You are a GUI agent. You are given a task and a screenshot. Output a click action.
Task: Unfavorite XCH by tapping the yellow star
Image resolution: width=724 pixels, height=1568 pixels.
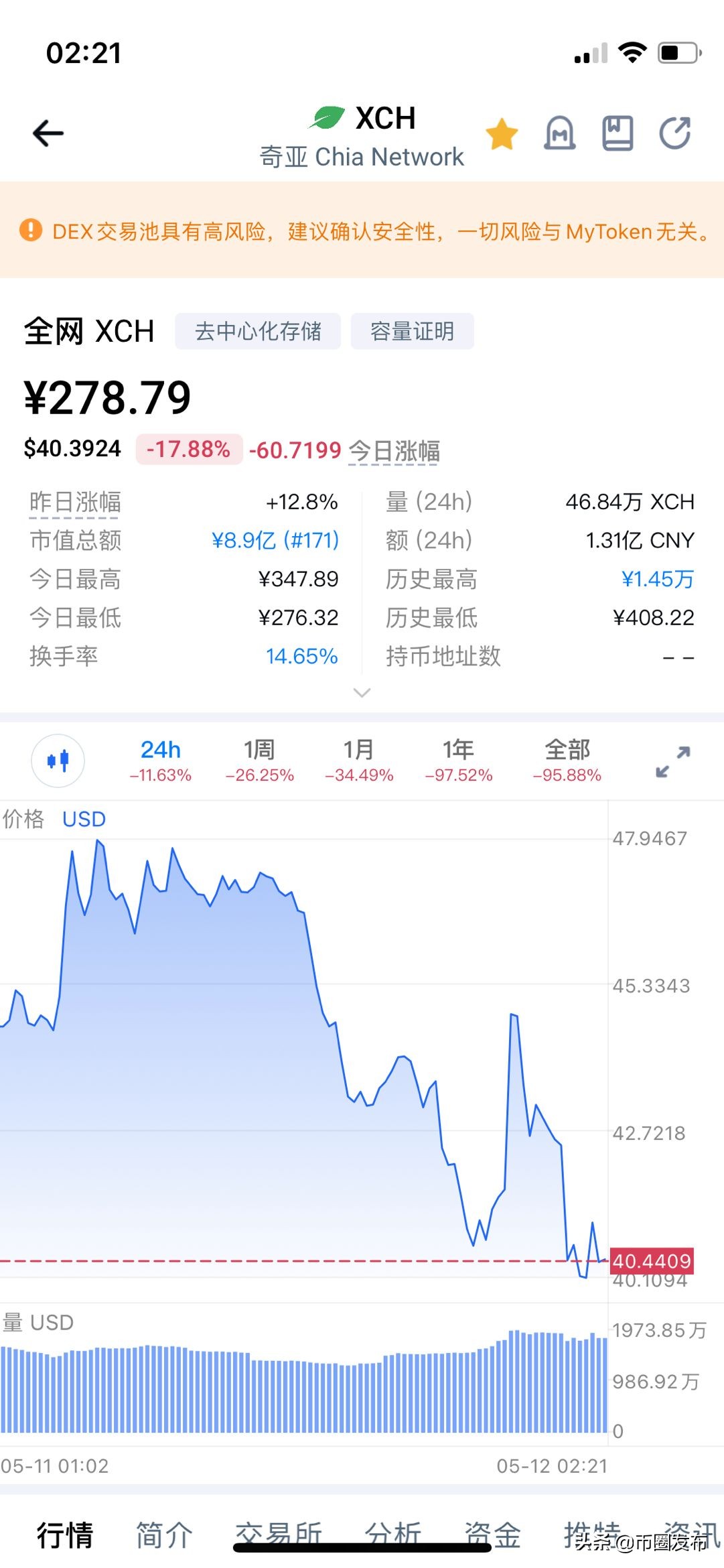tap(502, 132)
